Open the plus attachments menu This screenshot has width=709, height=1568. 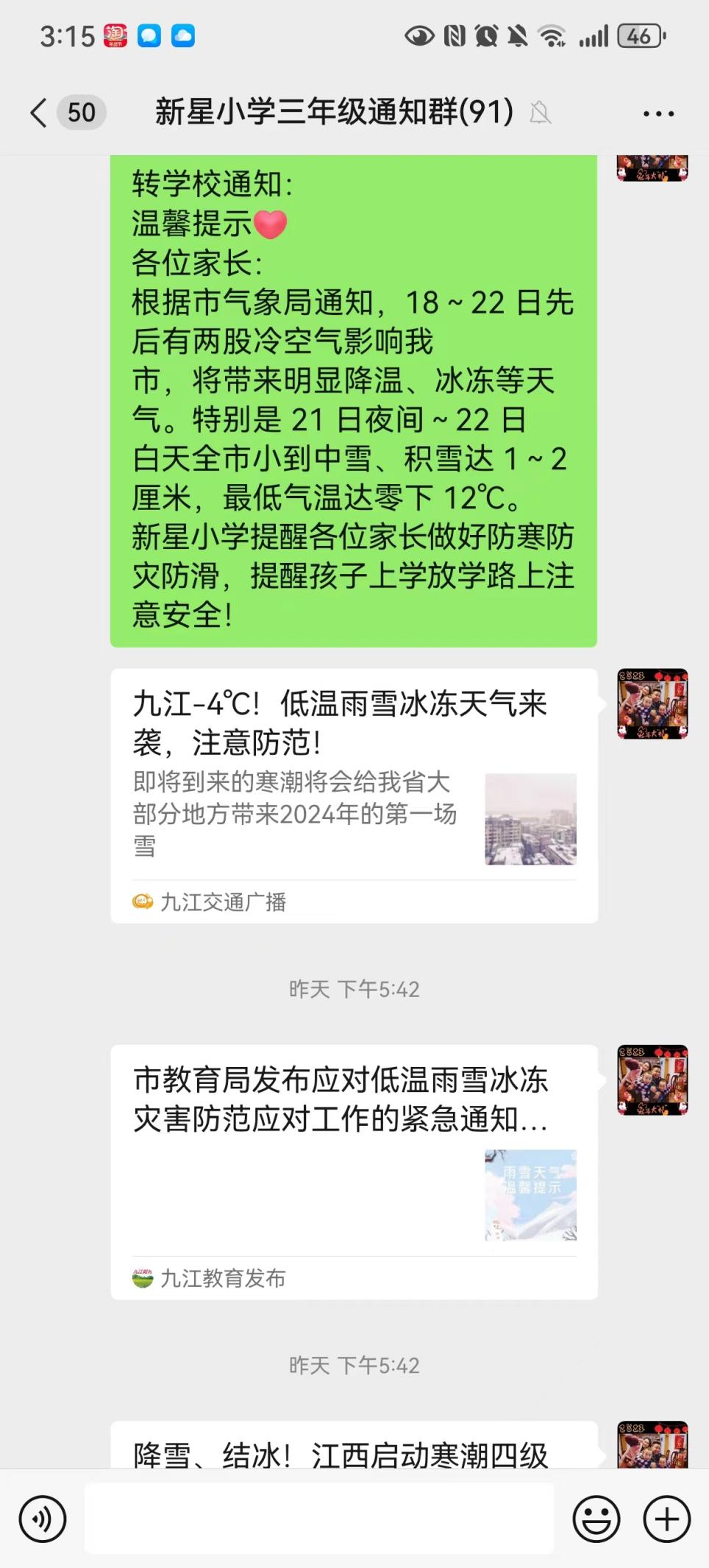(666, 1519)
